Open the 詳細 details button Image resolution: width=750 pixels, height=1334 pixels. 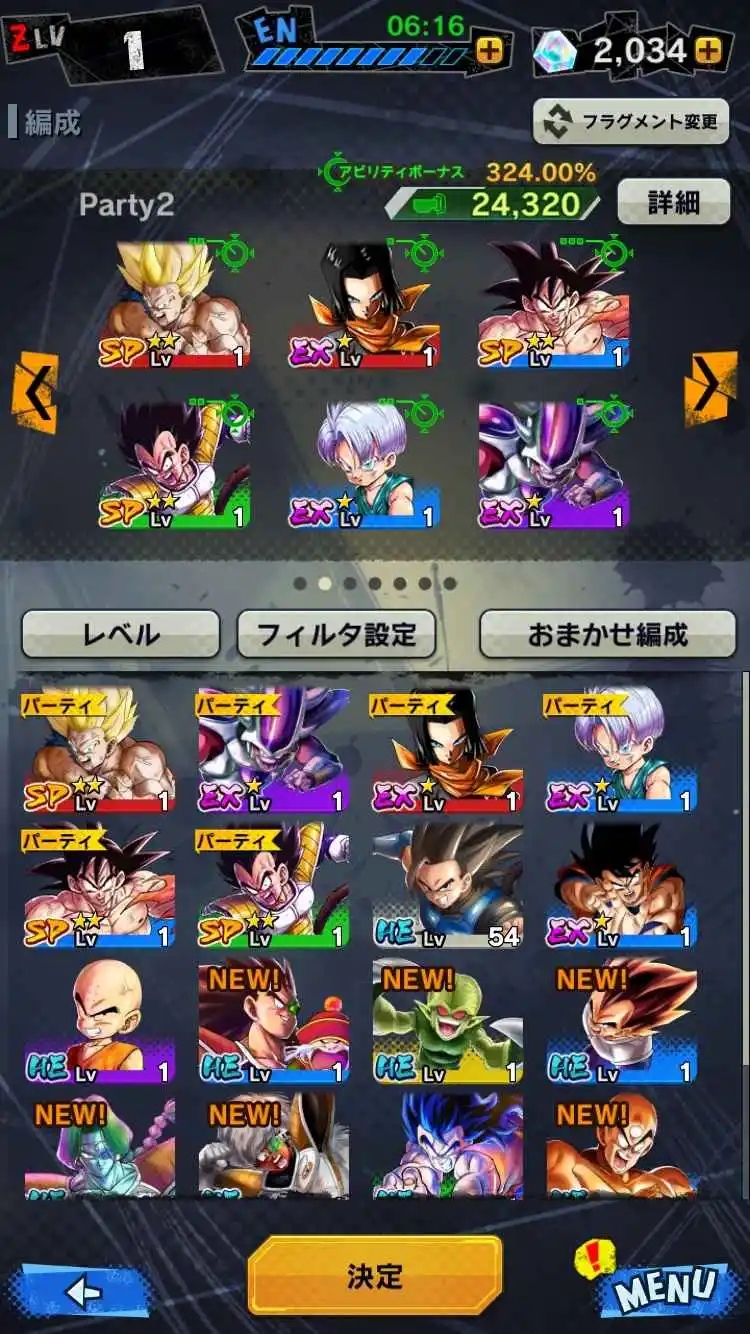tap(673, 202)
